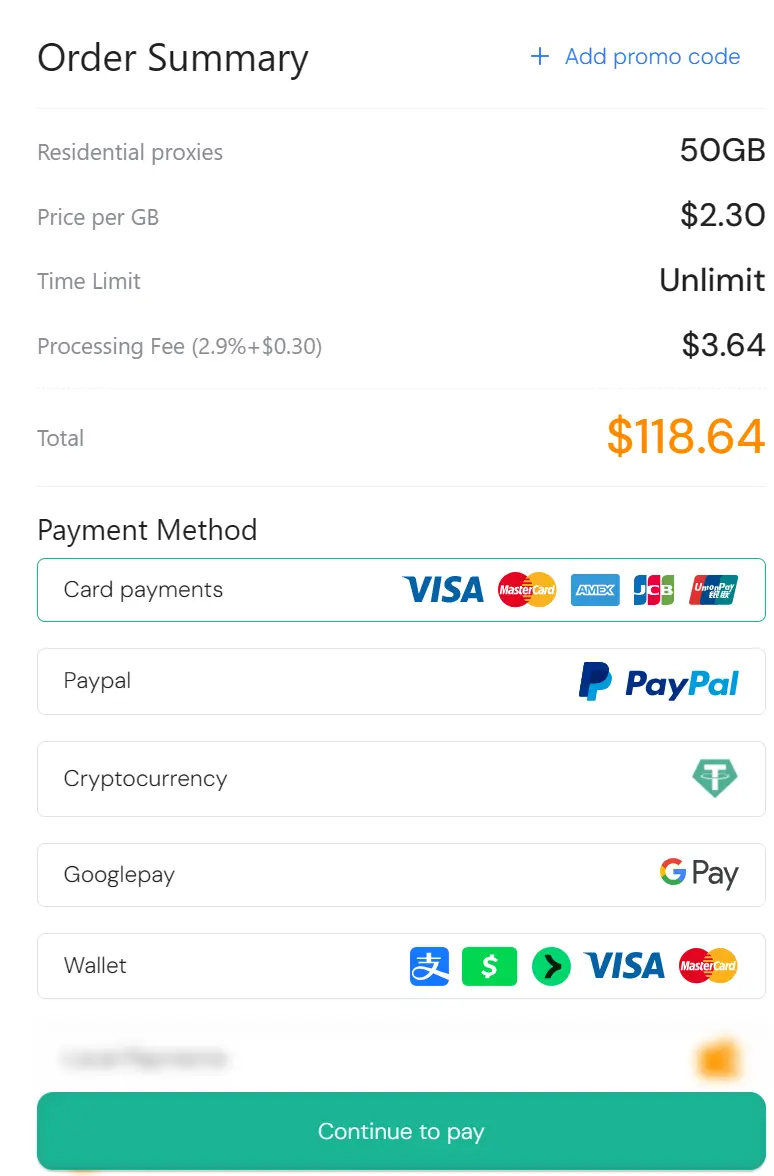Click the Tether cryptocurrency icon

point(715,777)
